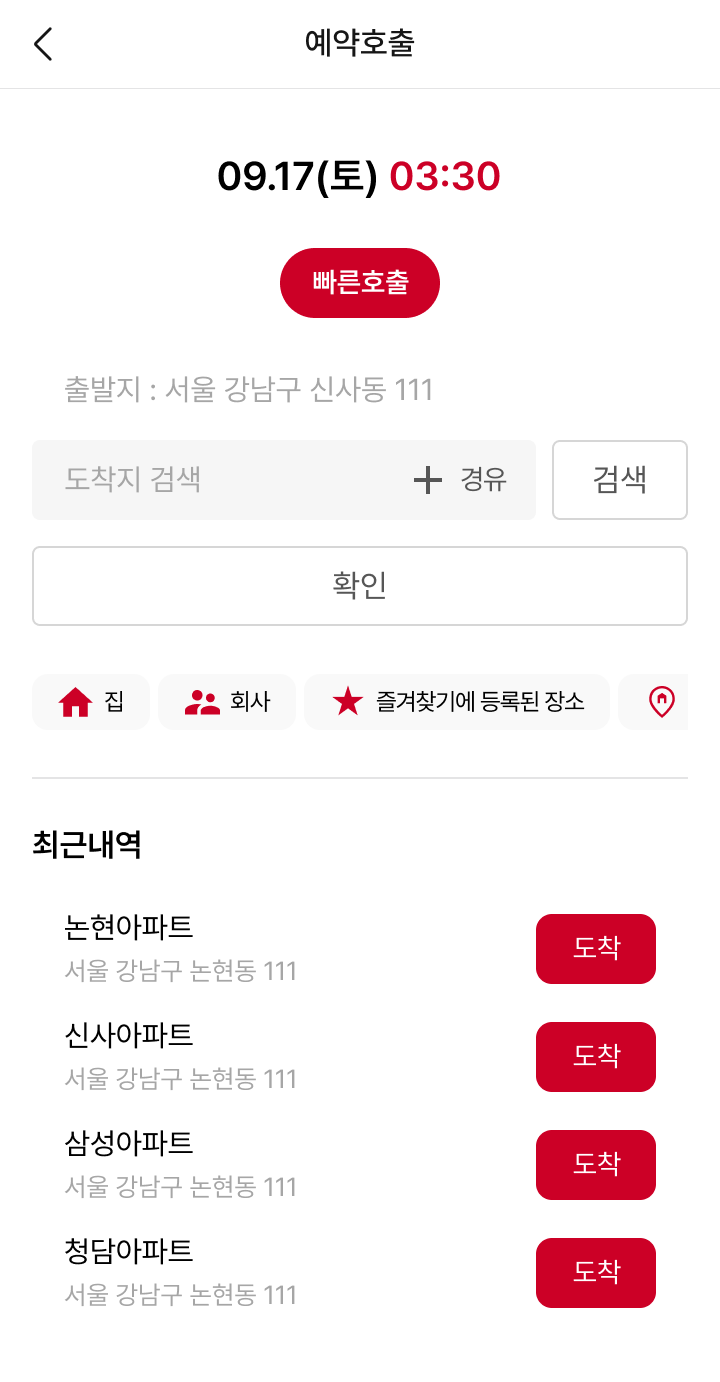Screen dimensions: 720x1382
Task: Select the 집 shortcut chip
Action: (x=91, y=702)
